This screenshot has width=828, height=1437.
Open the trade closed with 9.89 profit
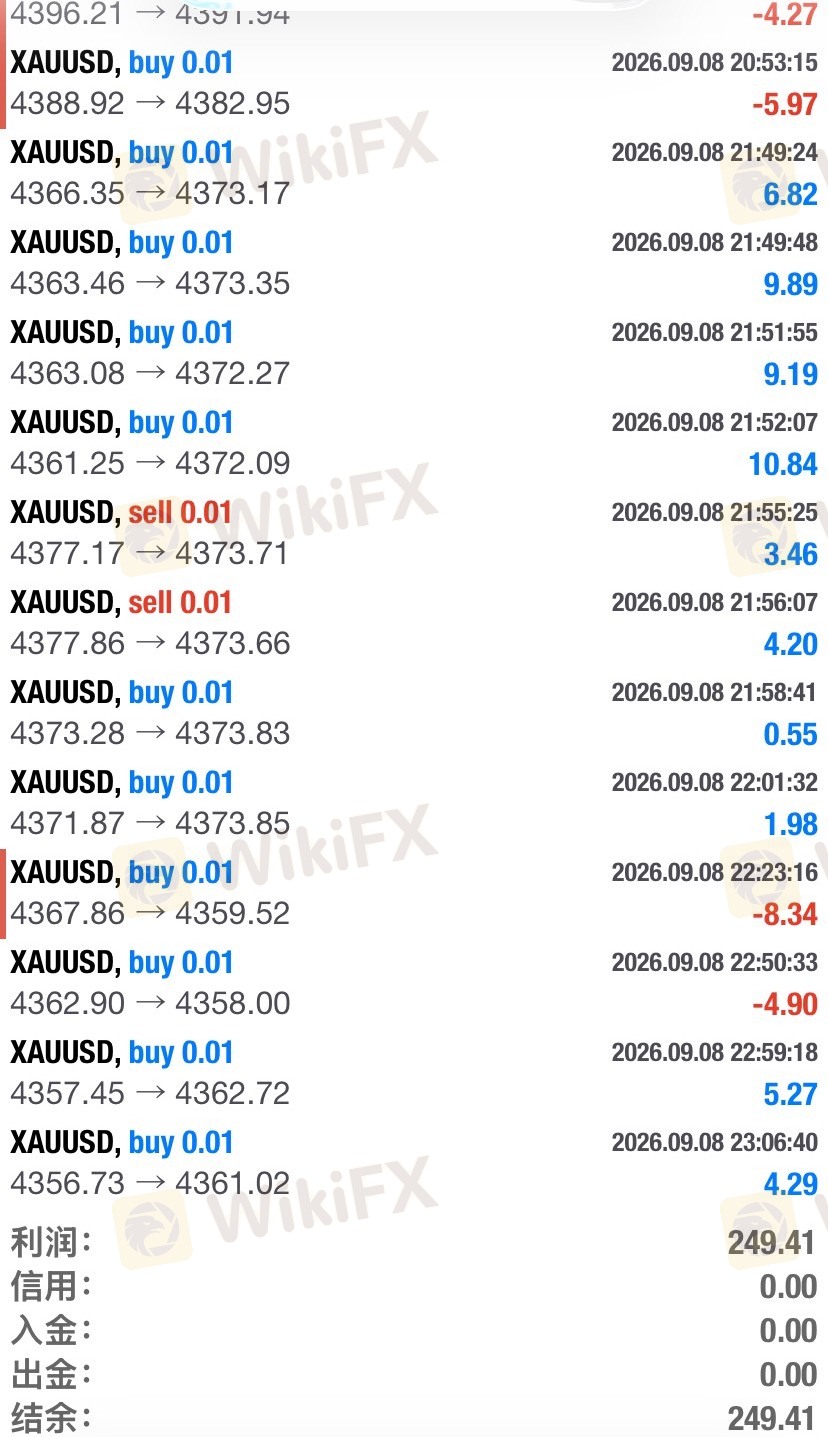click(x=414, y=264)
